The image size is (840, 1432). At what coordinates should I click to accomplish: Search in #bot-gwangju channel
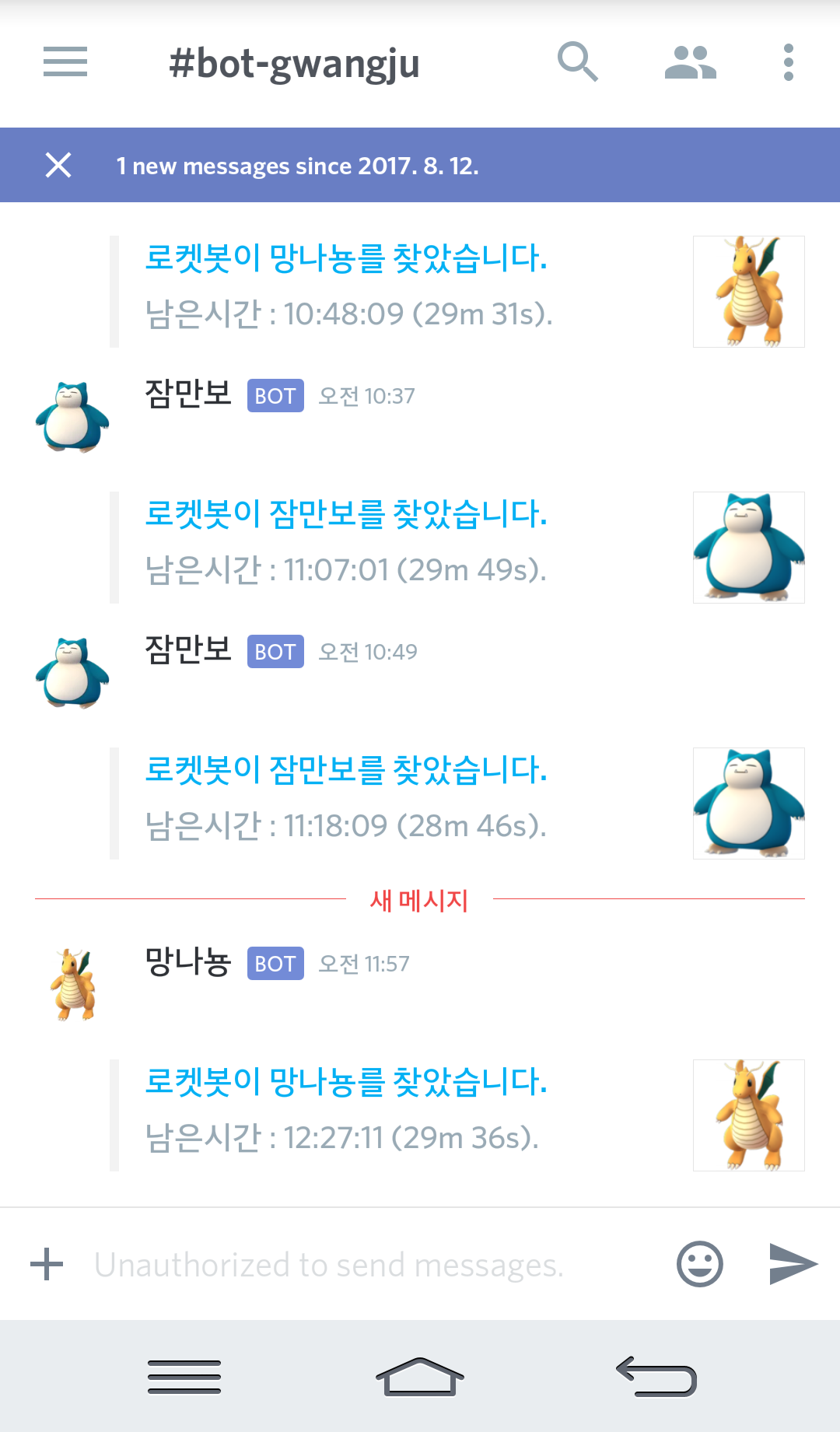tap(578, 62)
